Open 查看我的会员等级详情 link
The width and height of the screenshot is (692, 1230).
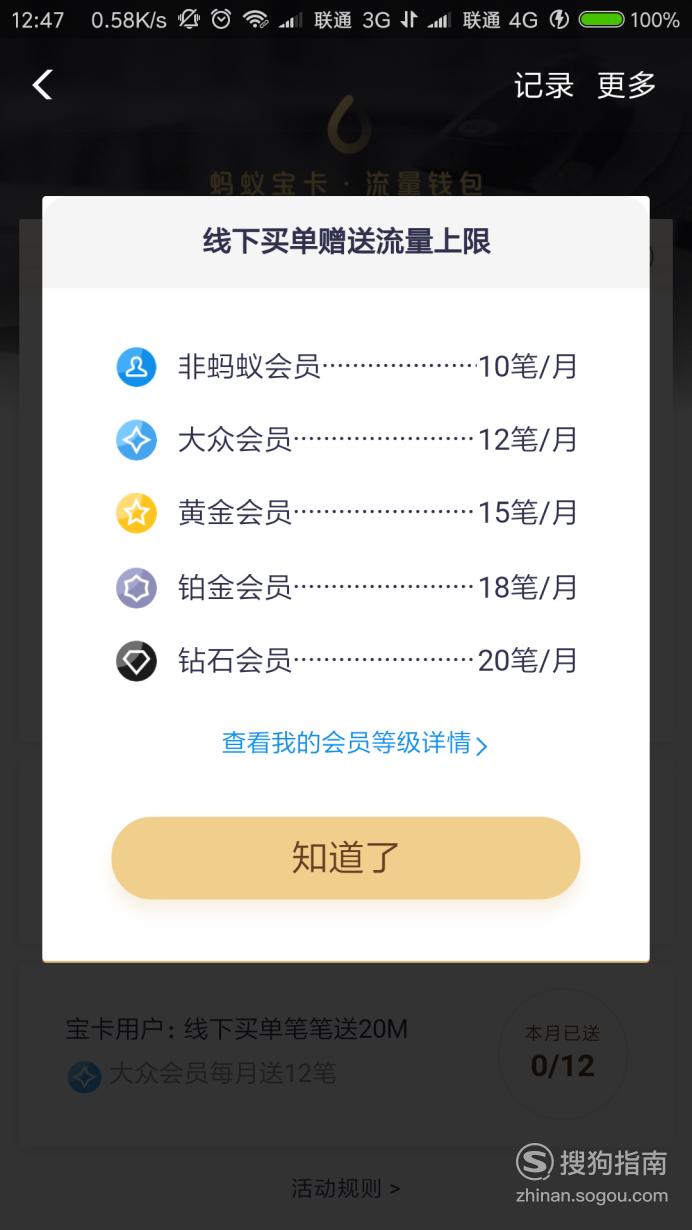pos(355,744)
